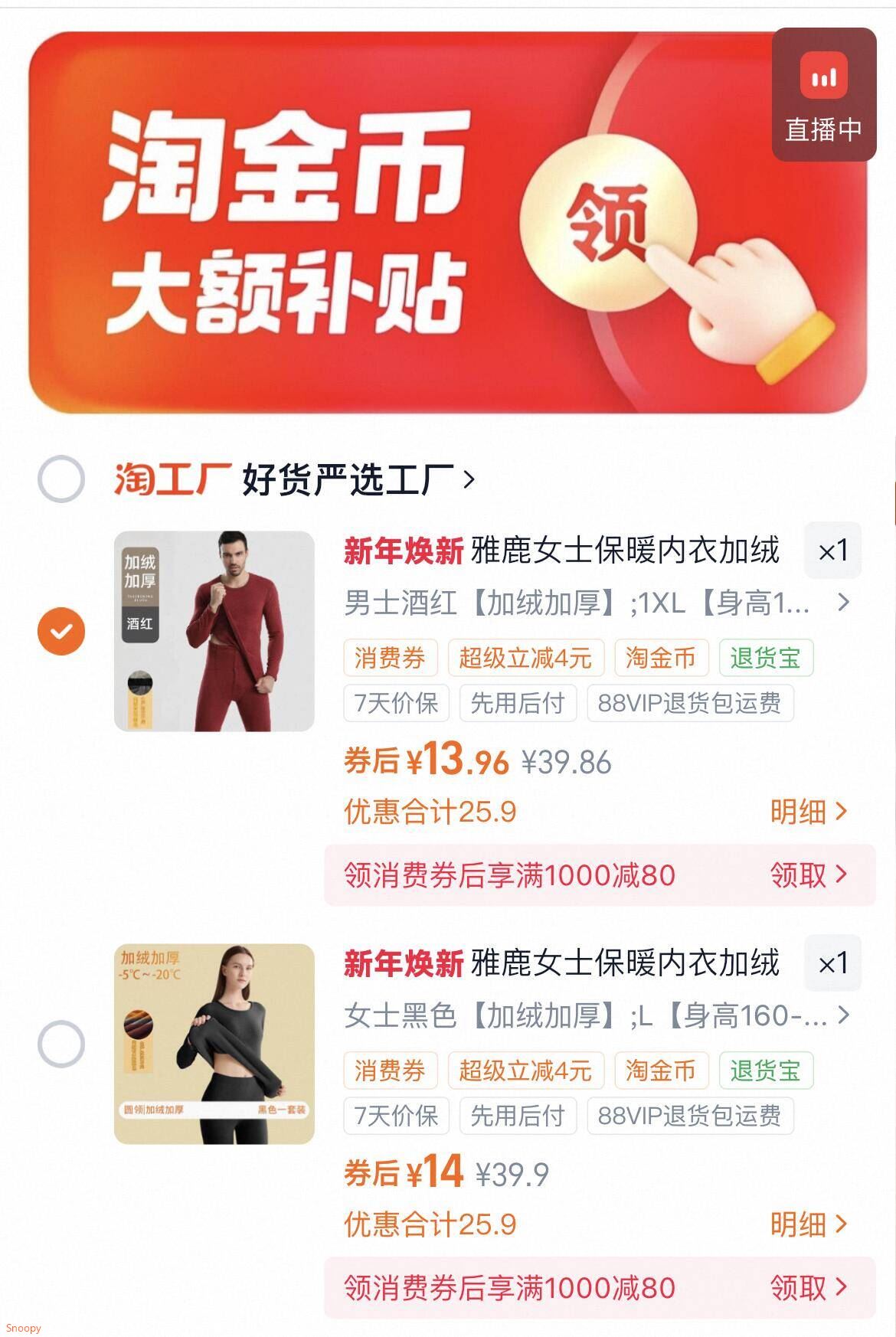This screenshot has height=1337, width=896.
Task: Open the 直播中 live stream button
Action: [x=823, y=95]
